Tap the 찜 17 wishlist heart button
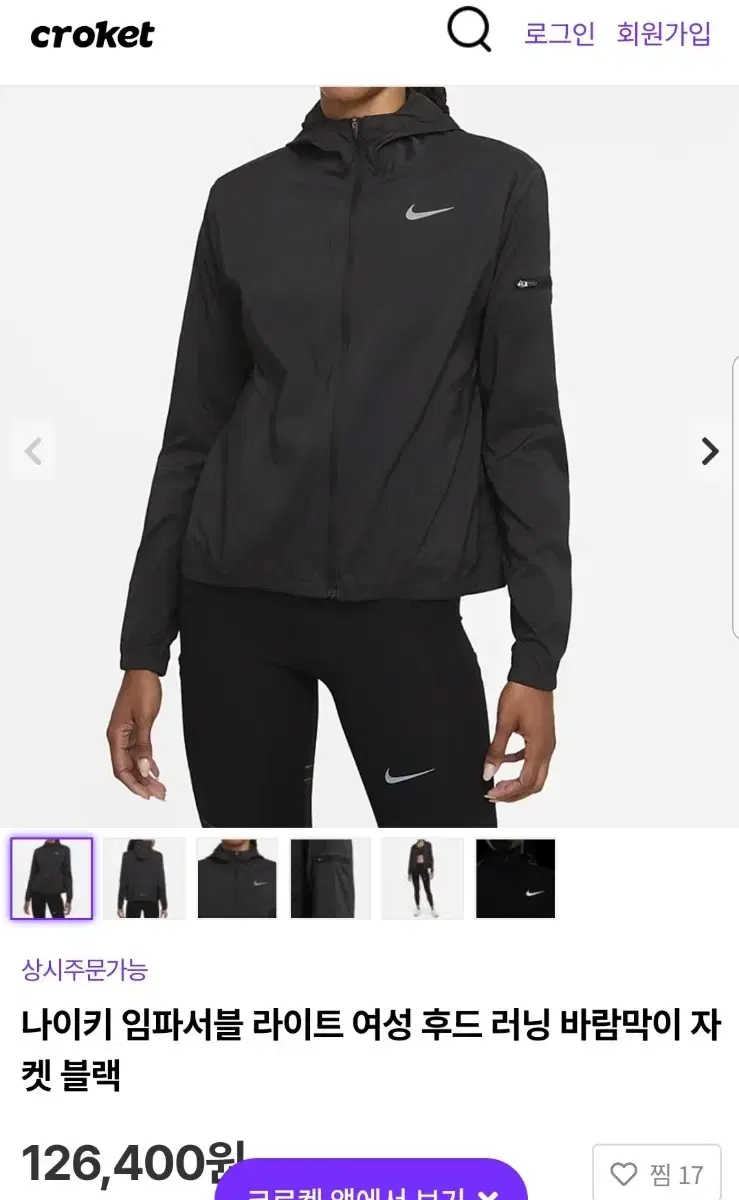739x1200 pixels. click(x=657, y=1172)
